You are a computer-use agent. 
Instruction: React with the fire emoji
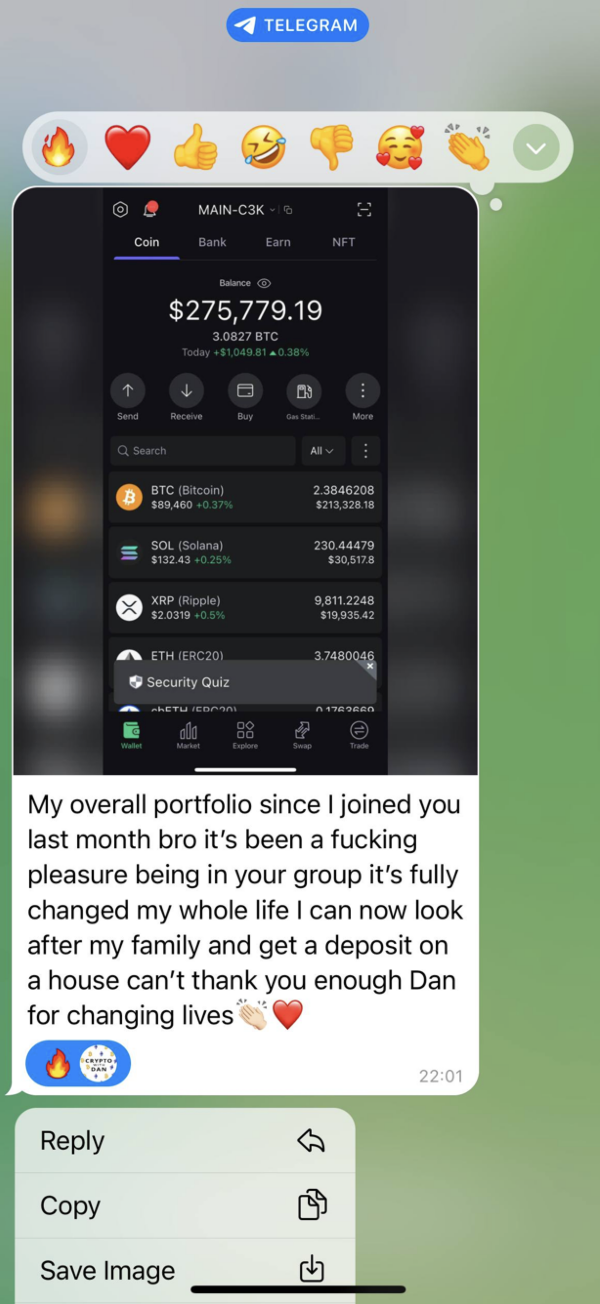(x=59, y=148)
